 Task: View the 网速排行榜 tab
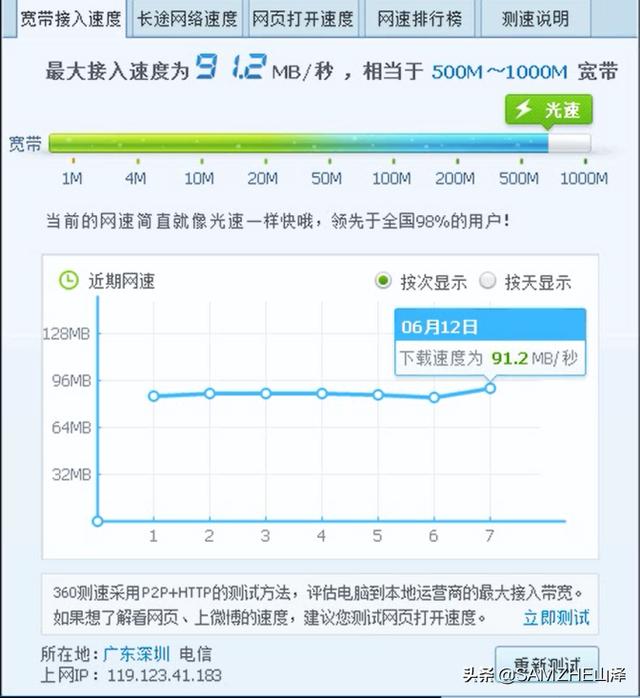[x=420, y=19]
